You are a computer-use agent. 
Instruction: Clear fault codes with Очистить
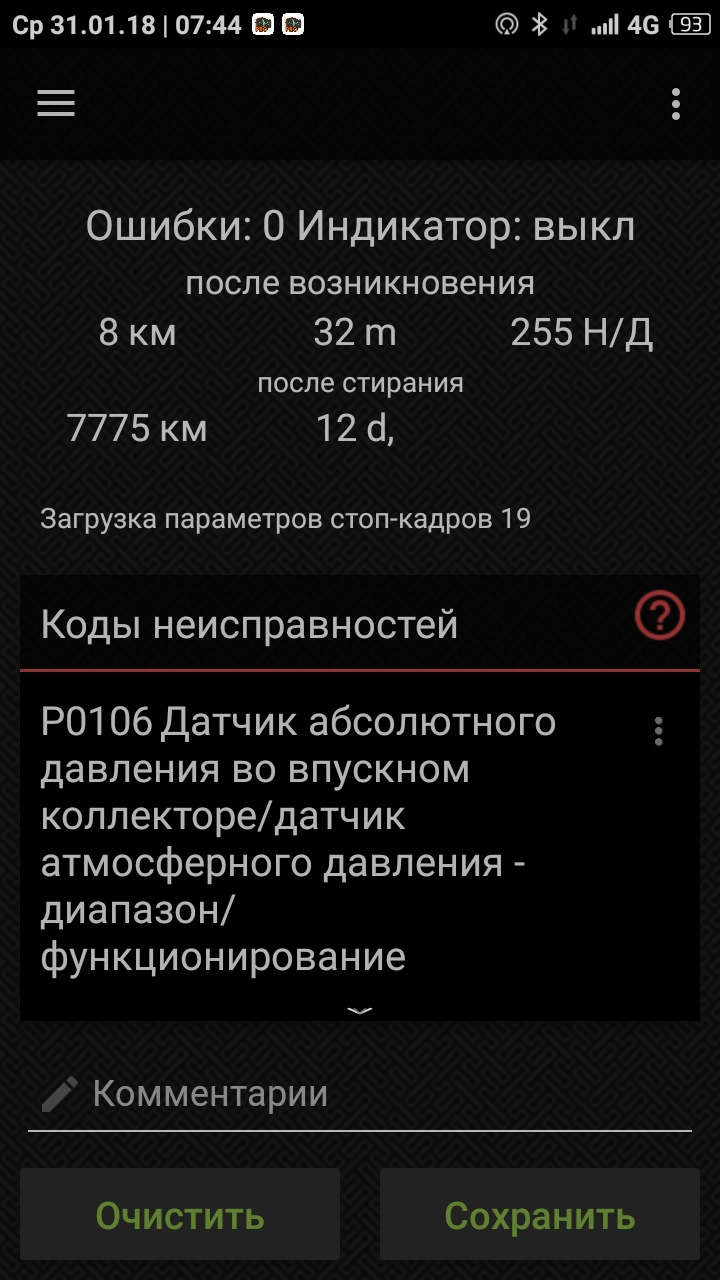pos(180,1215)
